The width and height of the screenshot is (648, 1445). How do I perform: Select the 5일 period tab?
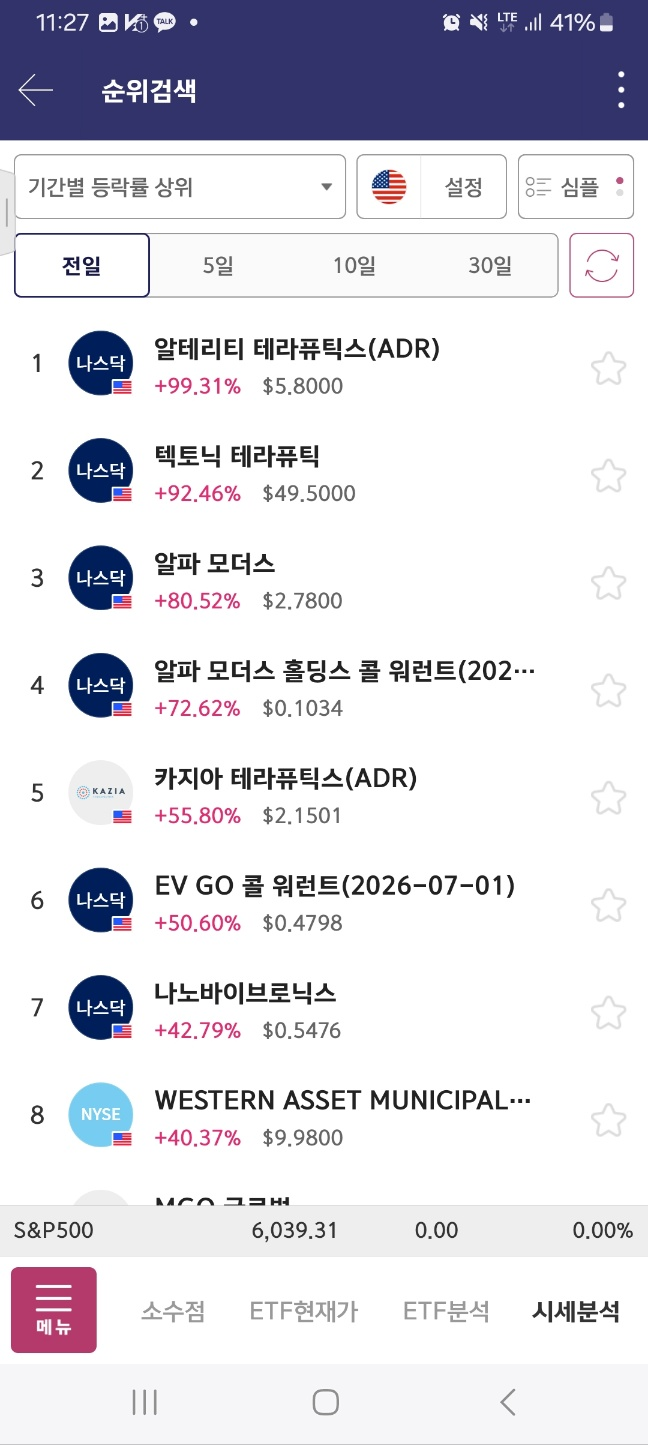tap(217, 266)
